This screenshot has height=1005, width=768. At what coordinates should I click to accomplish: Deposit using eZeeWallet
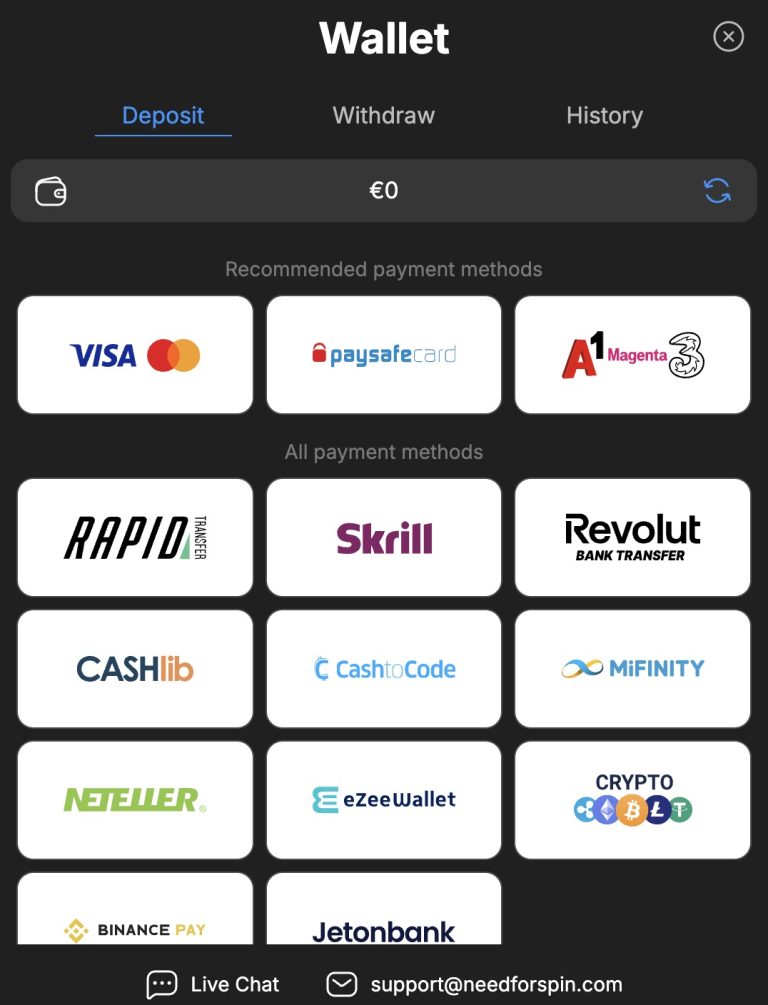tap(384, 799)
